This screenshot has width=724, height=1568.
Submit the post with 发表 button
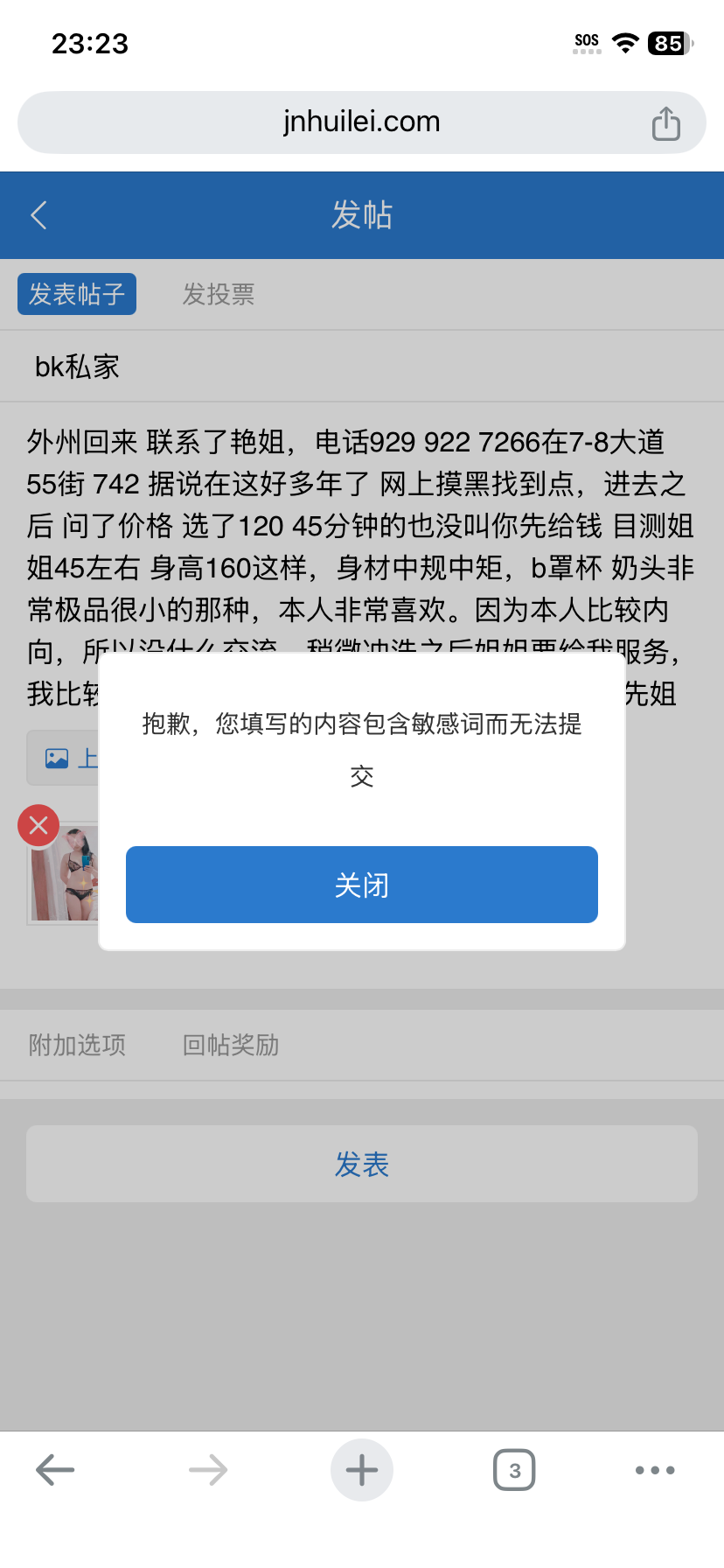click(x=361, y=1164)
